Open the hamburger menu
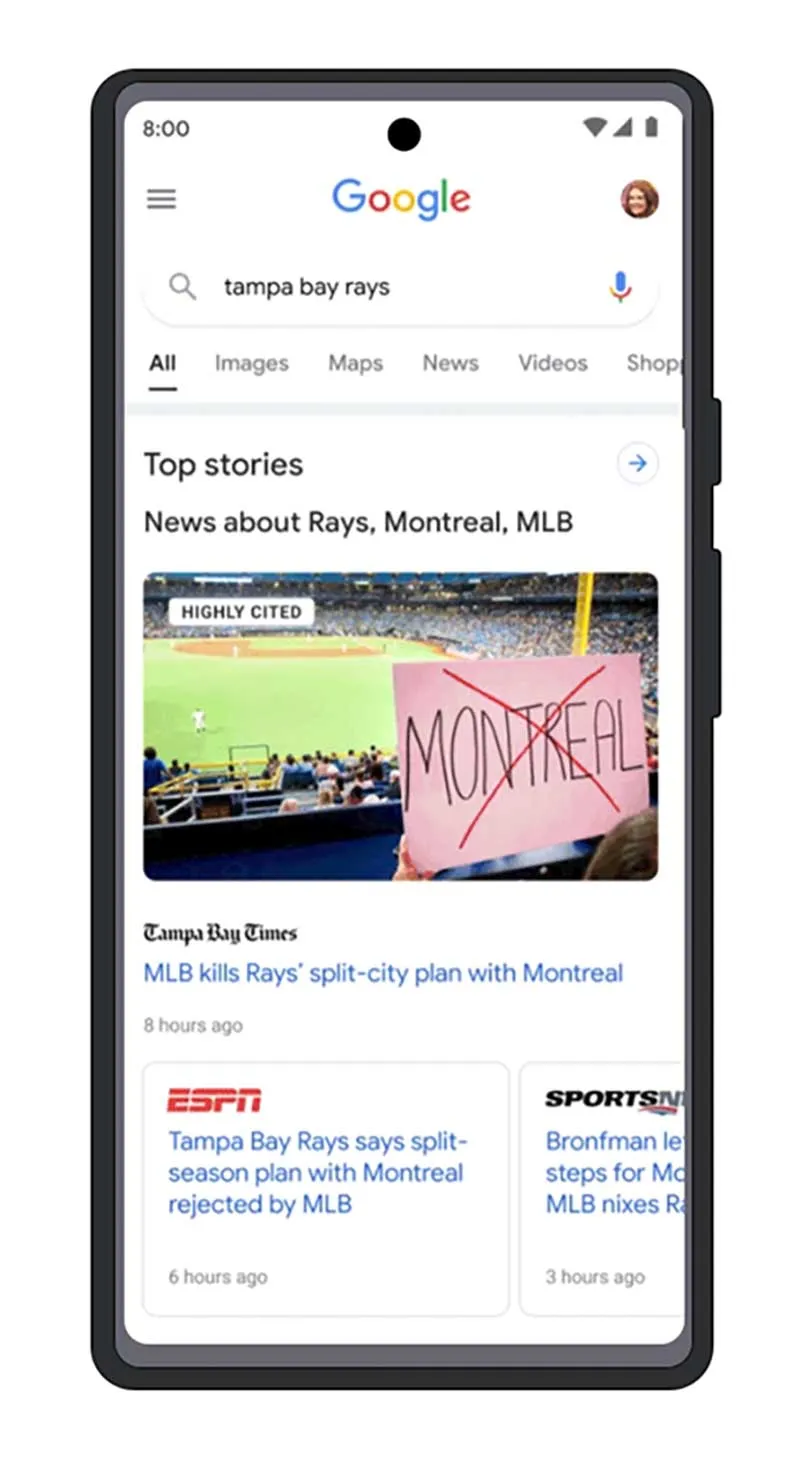This screenshot has width=800, height=1470. tap(161, 199)
